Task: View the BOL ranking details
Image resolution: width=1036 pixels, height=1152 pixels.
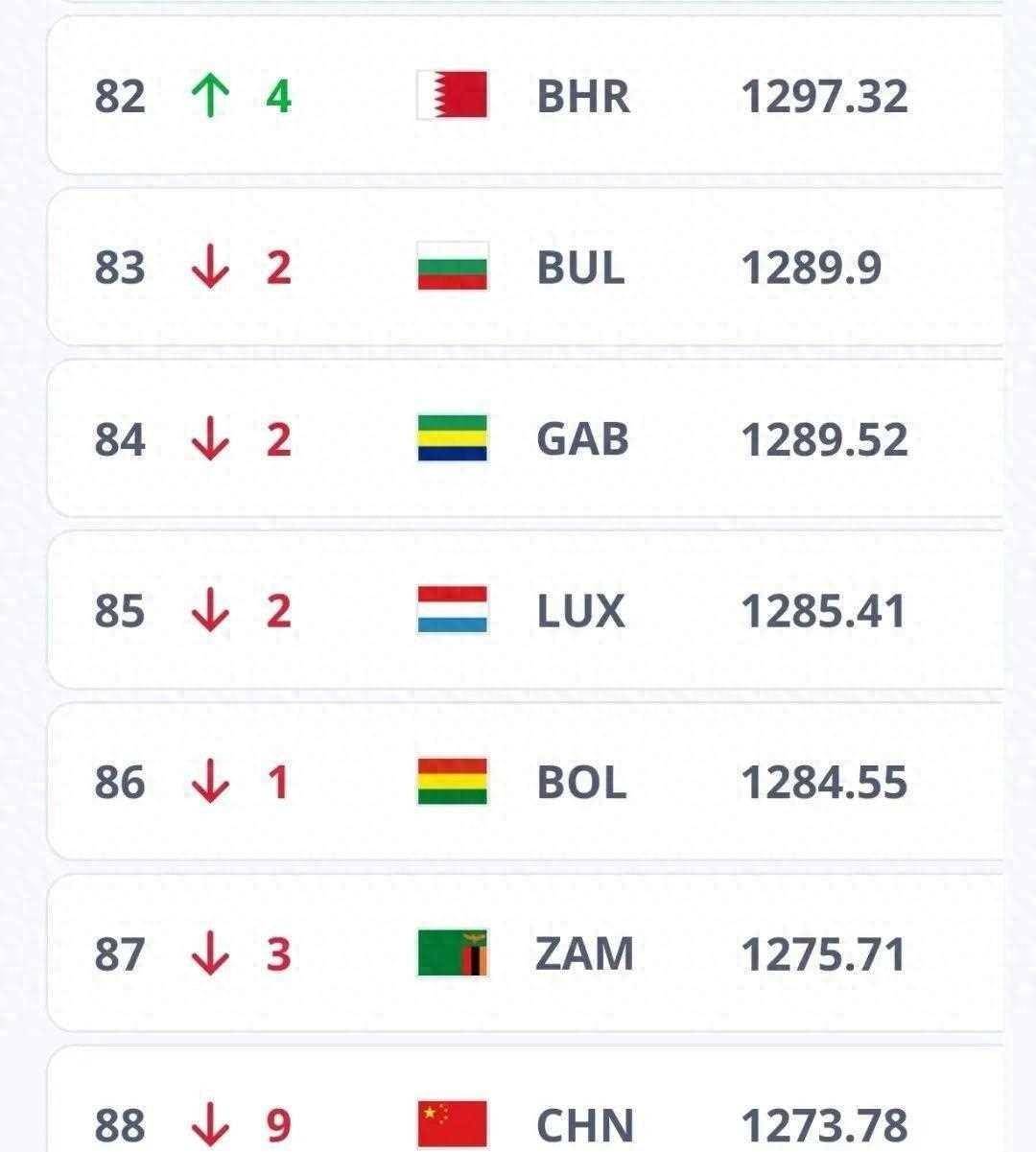Action: 580,782
